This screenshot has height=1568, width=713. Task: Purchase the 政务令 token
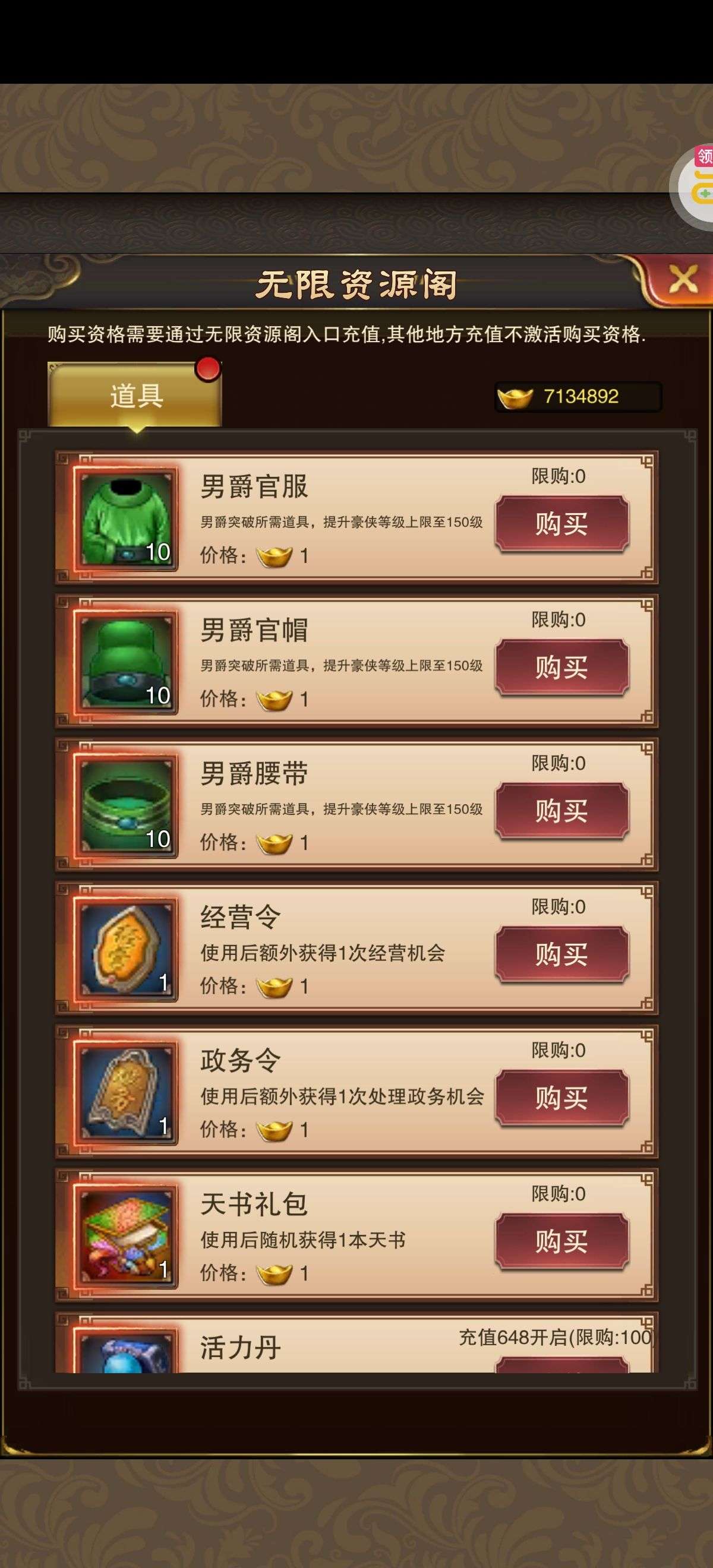pyautogui.click(x=561, y=1098)
